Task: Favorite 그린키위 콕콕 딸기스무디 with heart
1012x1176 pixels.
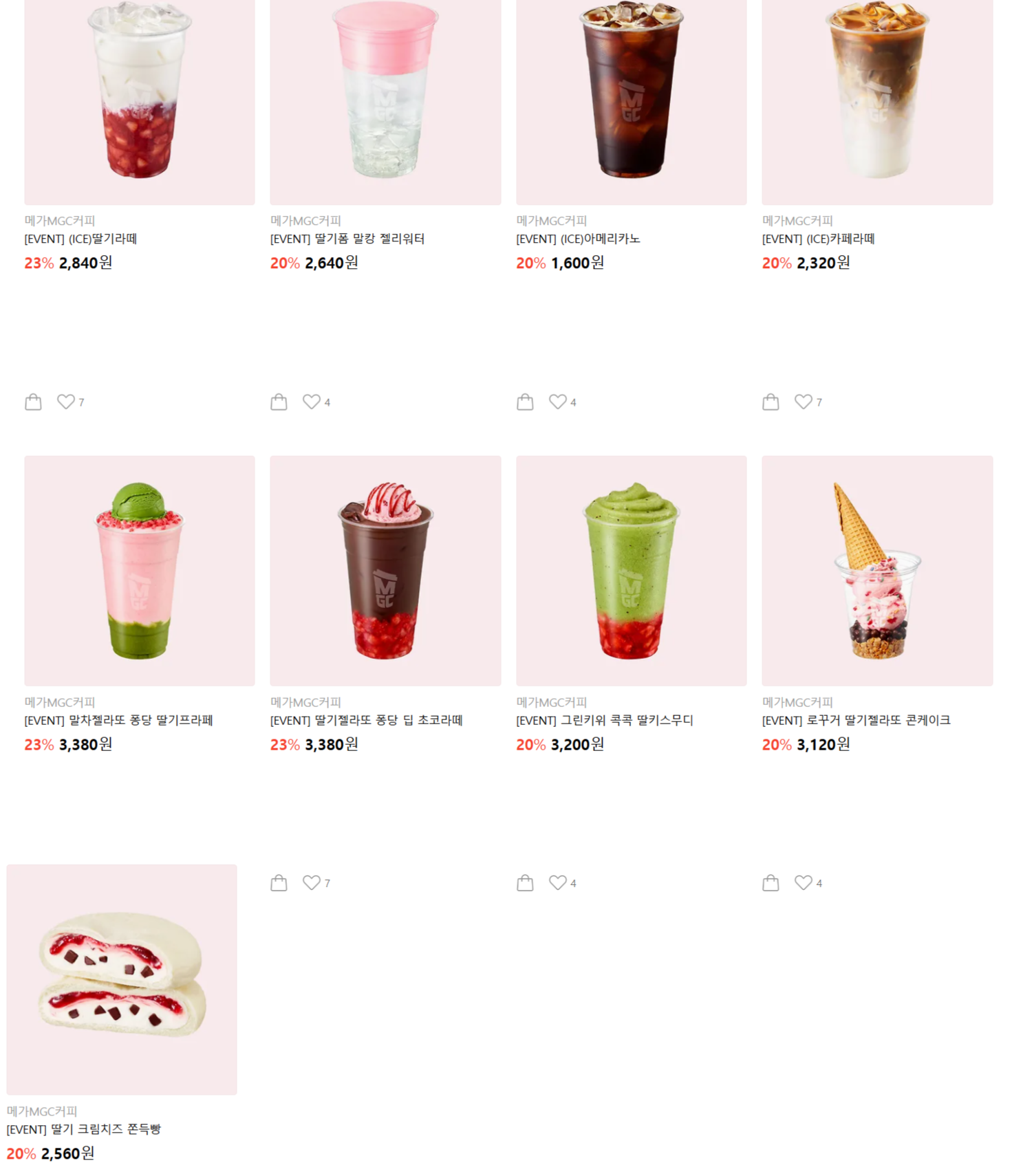Action: (557, 882)
